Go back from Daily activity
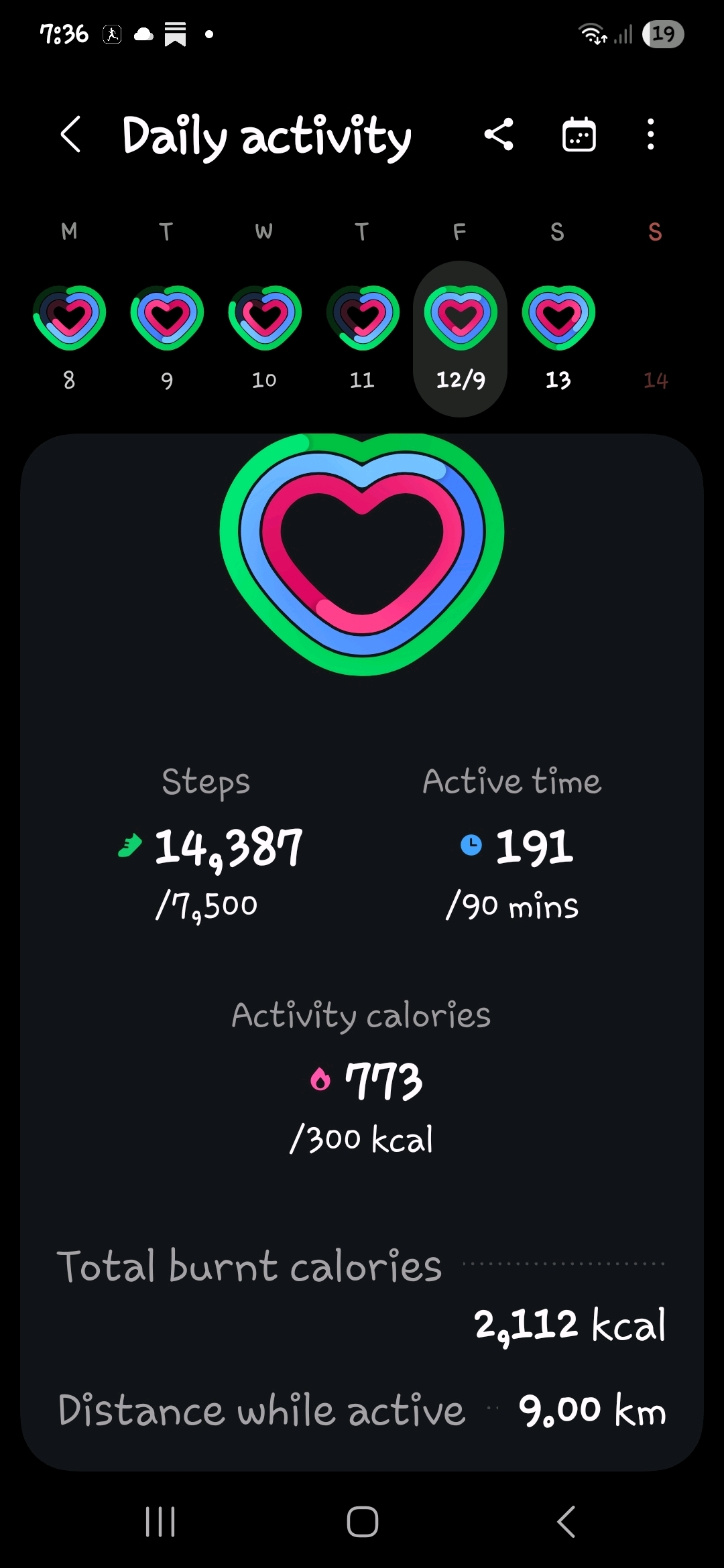 point(71,135)
